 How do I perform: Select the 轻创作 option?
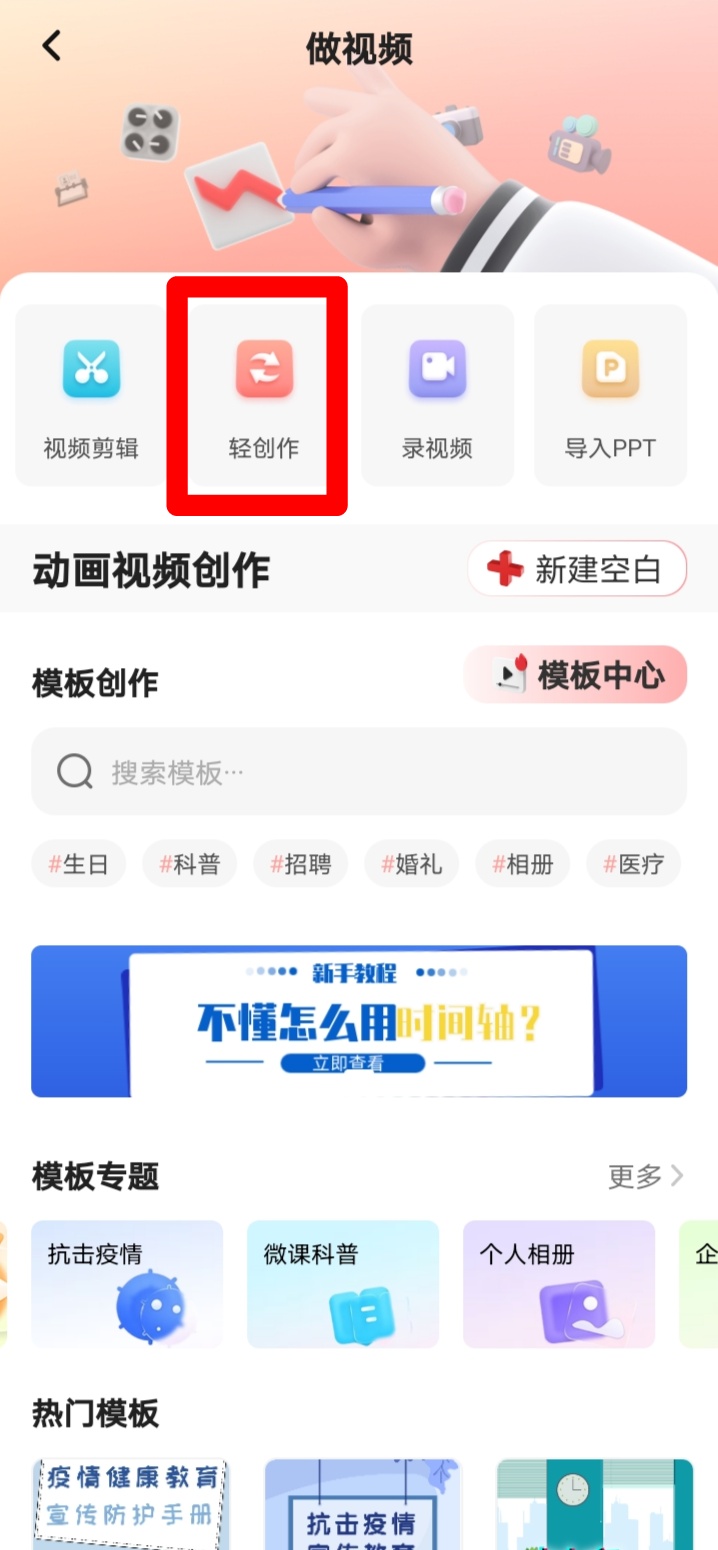click(x=264, y=396)
